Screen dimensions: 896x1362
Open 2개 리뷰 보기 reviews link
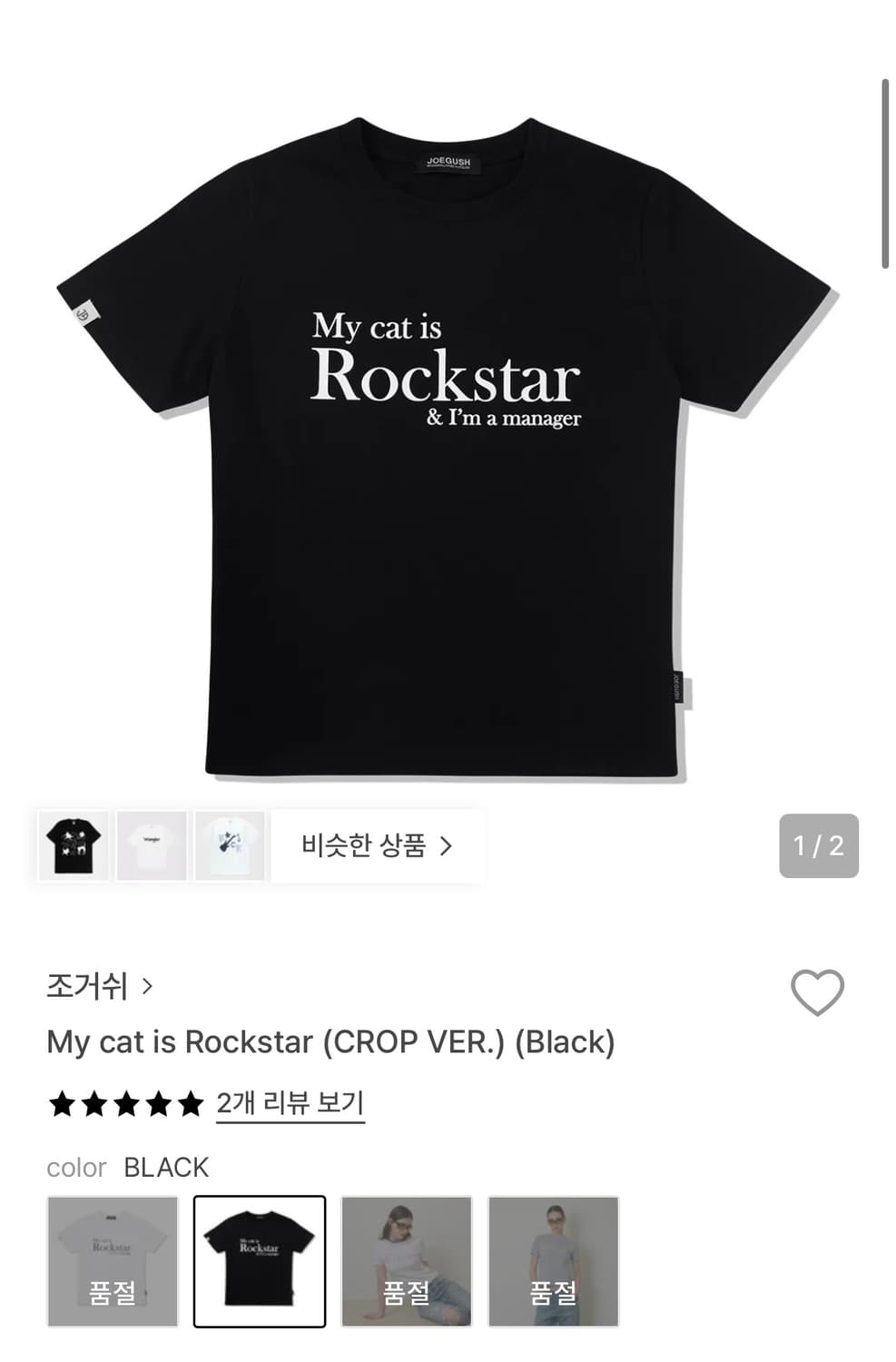pos(289,1102)
